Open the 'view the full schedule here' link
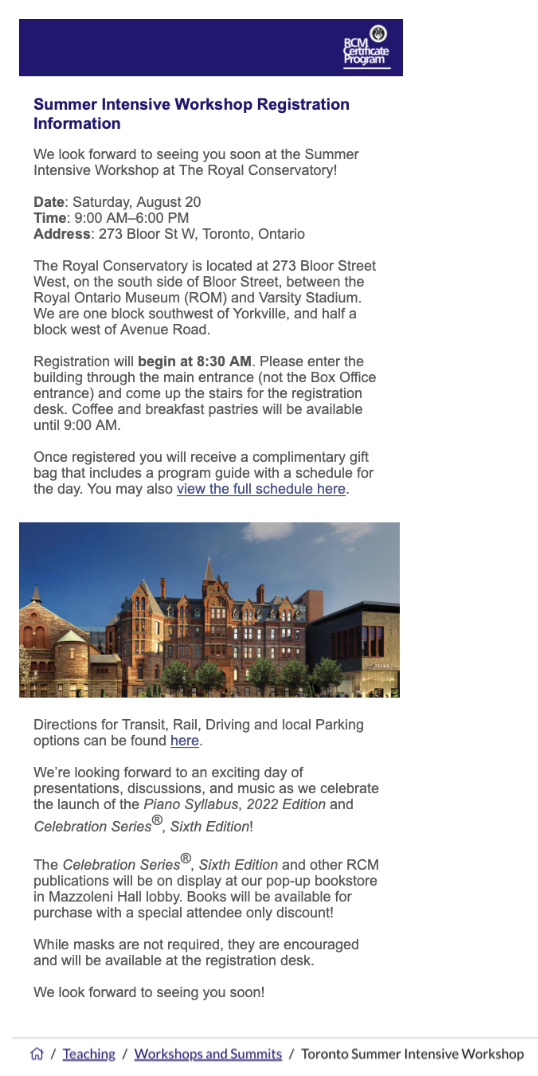 (261, 489)
